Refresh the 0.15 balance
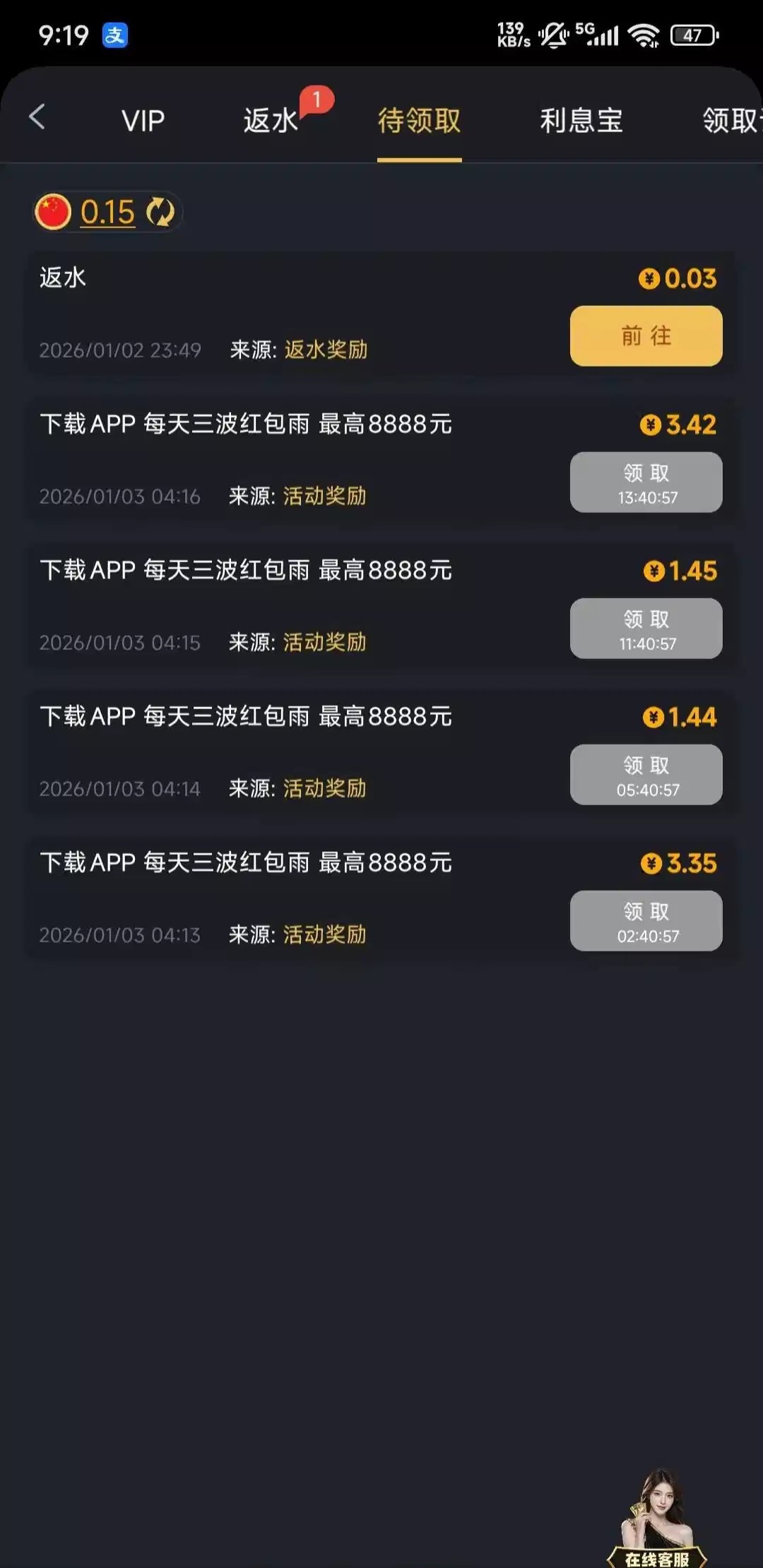 click(x=160, y=212)
